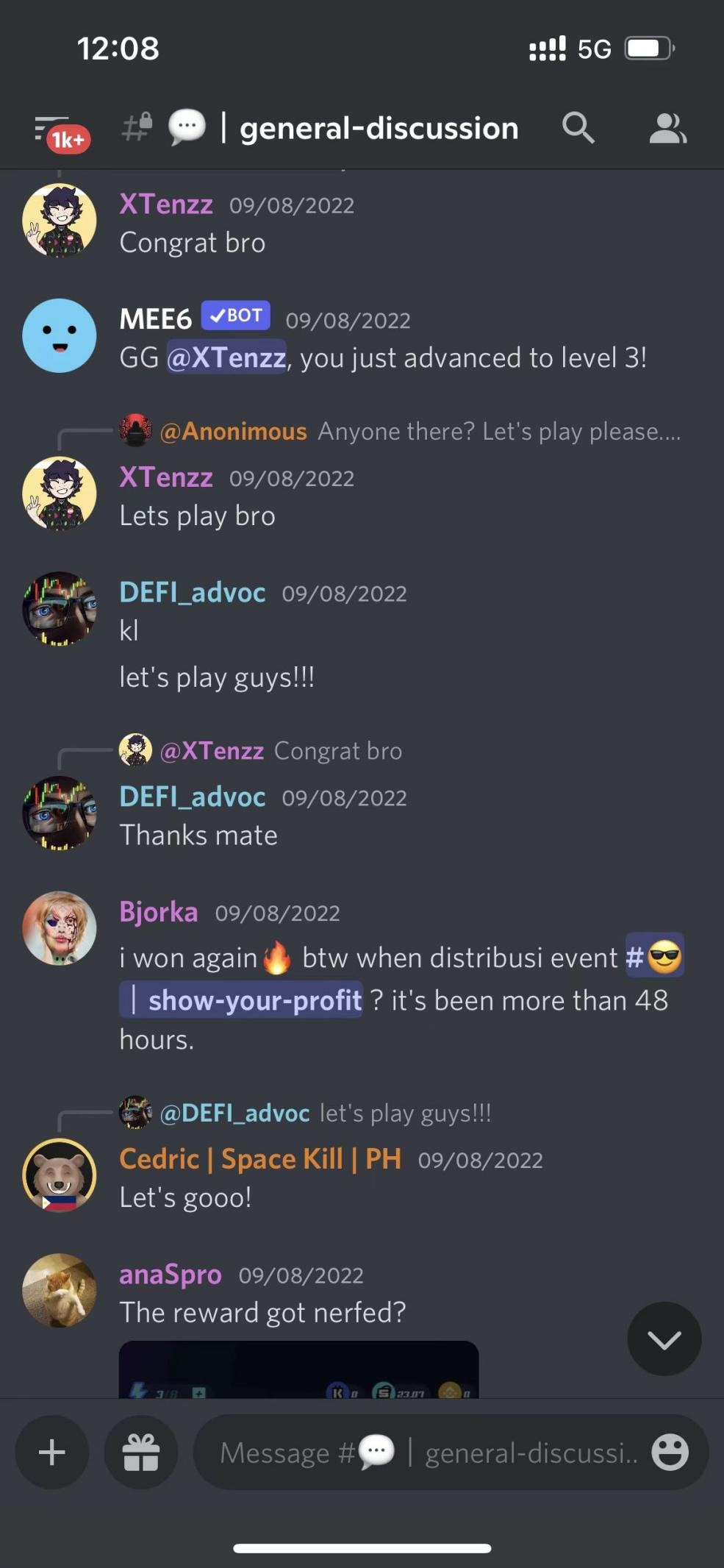Open Cedric | Space Kill | PH username

tap(260, 1159)
